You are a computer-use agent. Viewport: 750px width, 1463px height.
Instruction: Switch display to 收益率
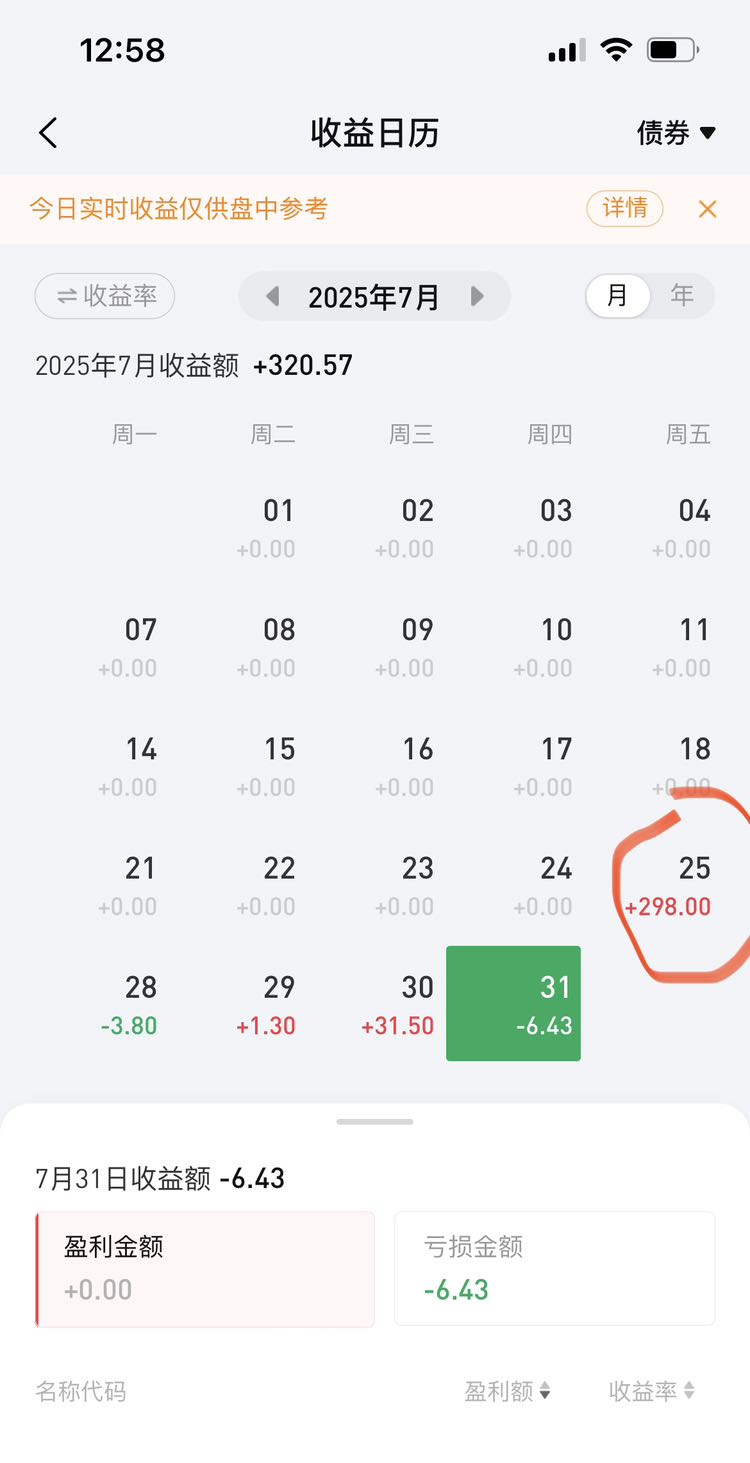(105, 296)
